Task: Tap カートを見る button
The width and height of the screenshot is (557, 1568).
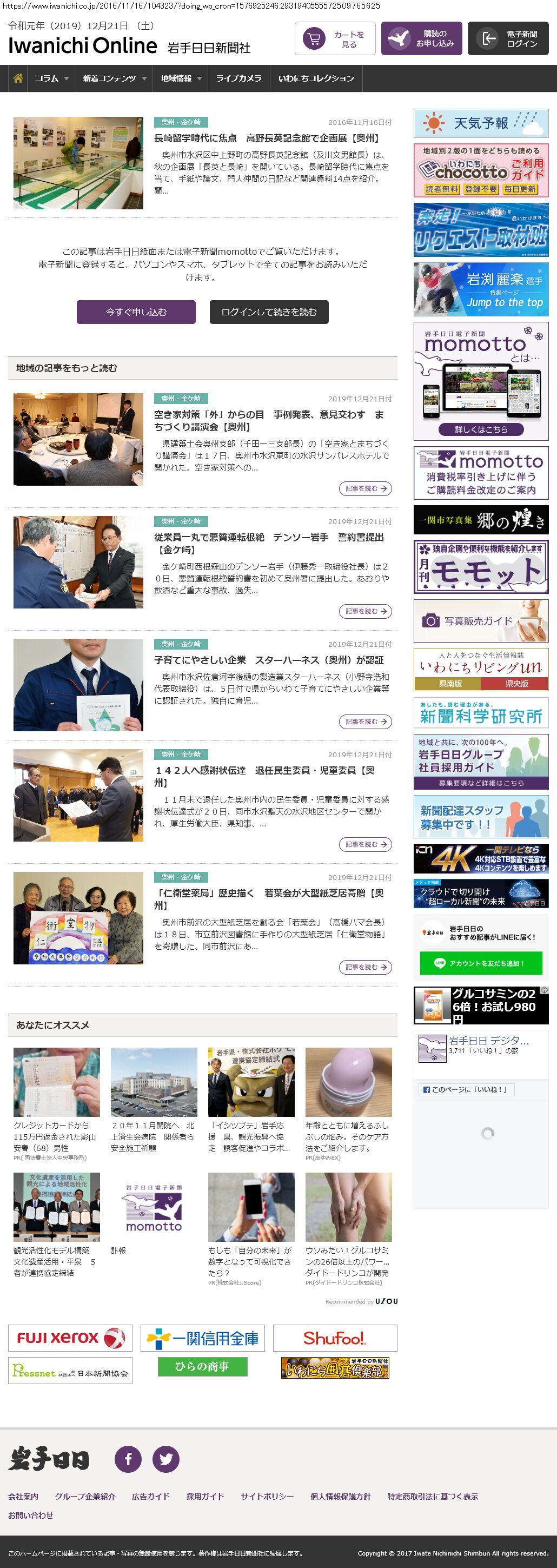Action: [x=335, y=39]
